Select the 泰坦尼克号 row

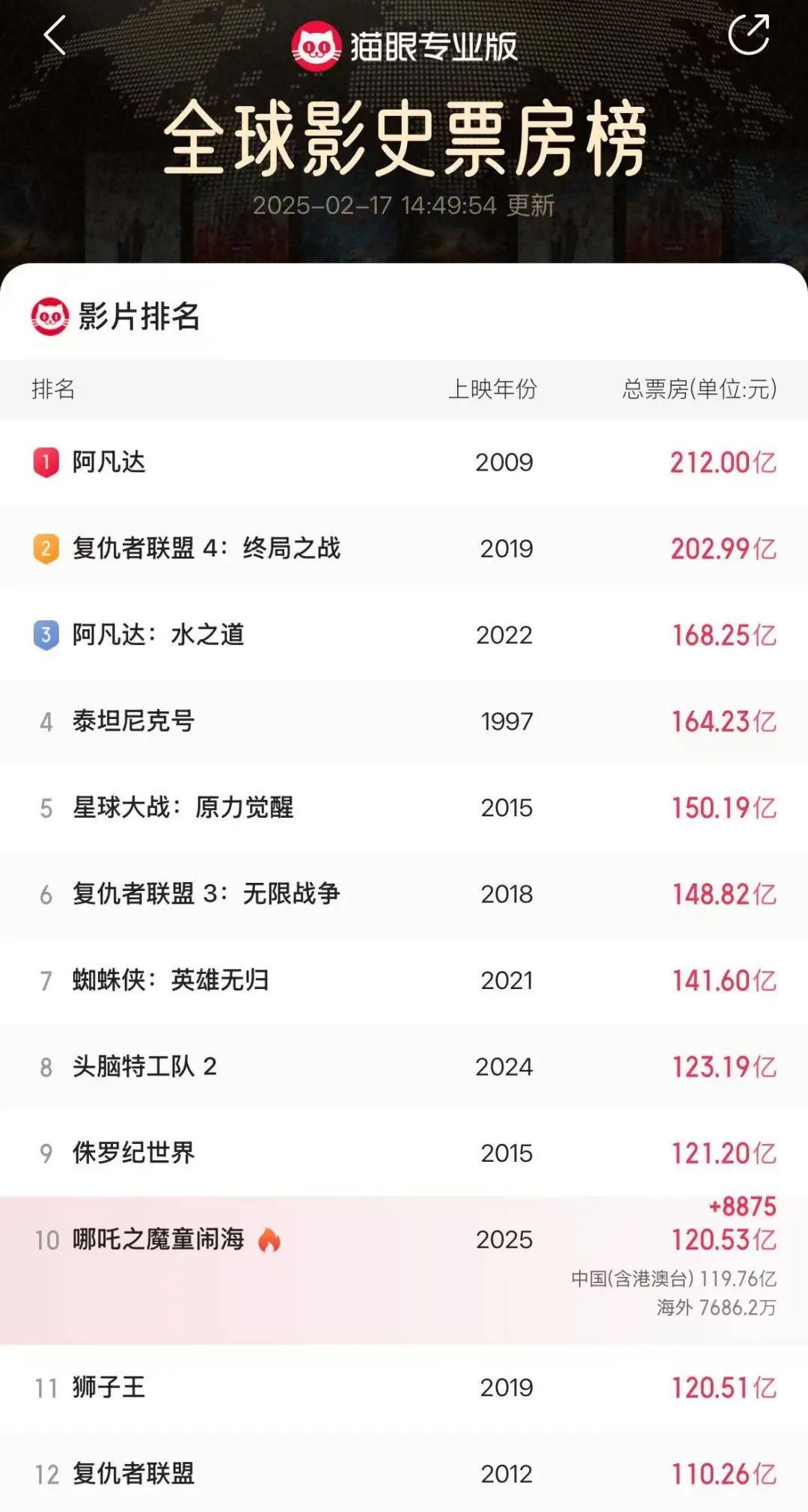click(133, 721)
